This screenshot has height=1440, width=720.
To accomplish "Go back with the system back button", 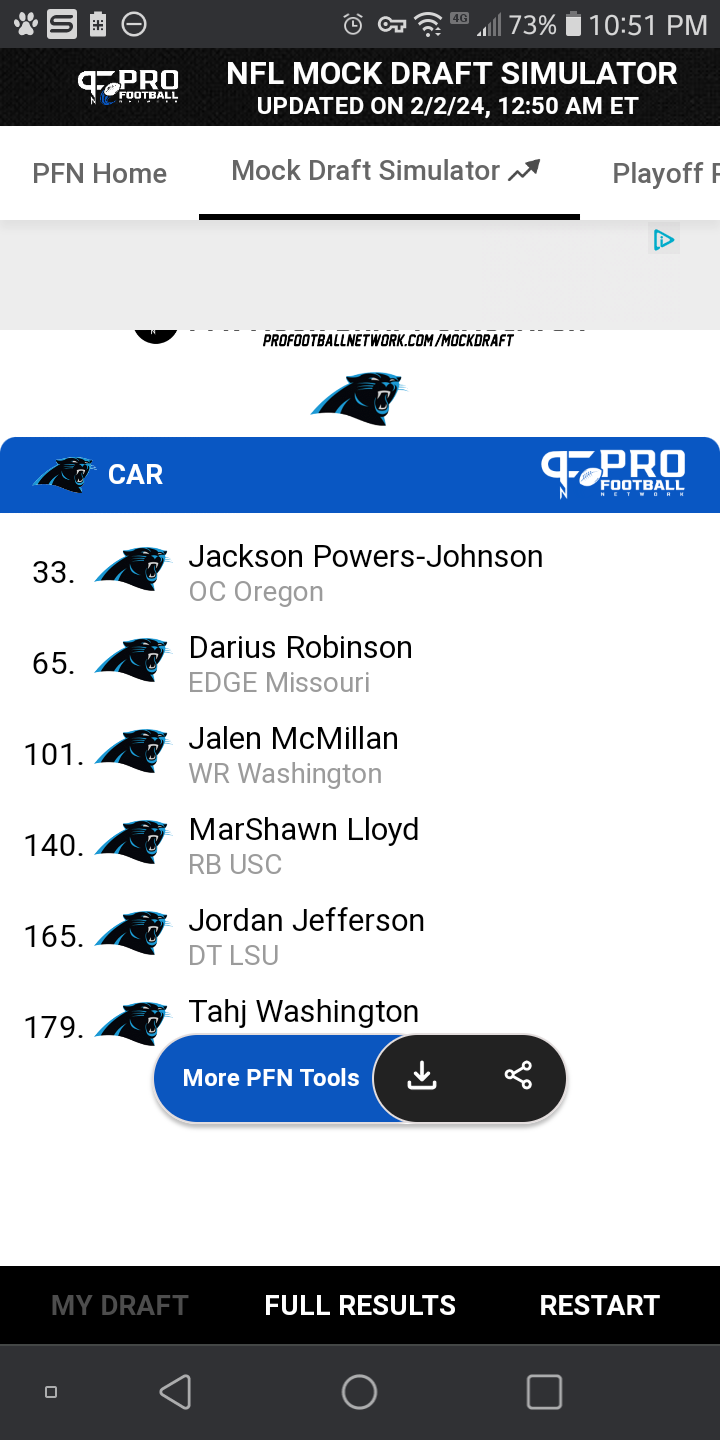I will pos(175,1391).
